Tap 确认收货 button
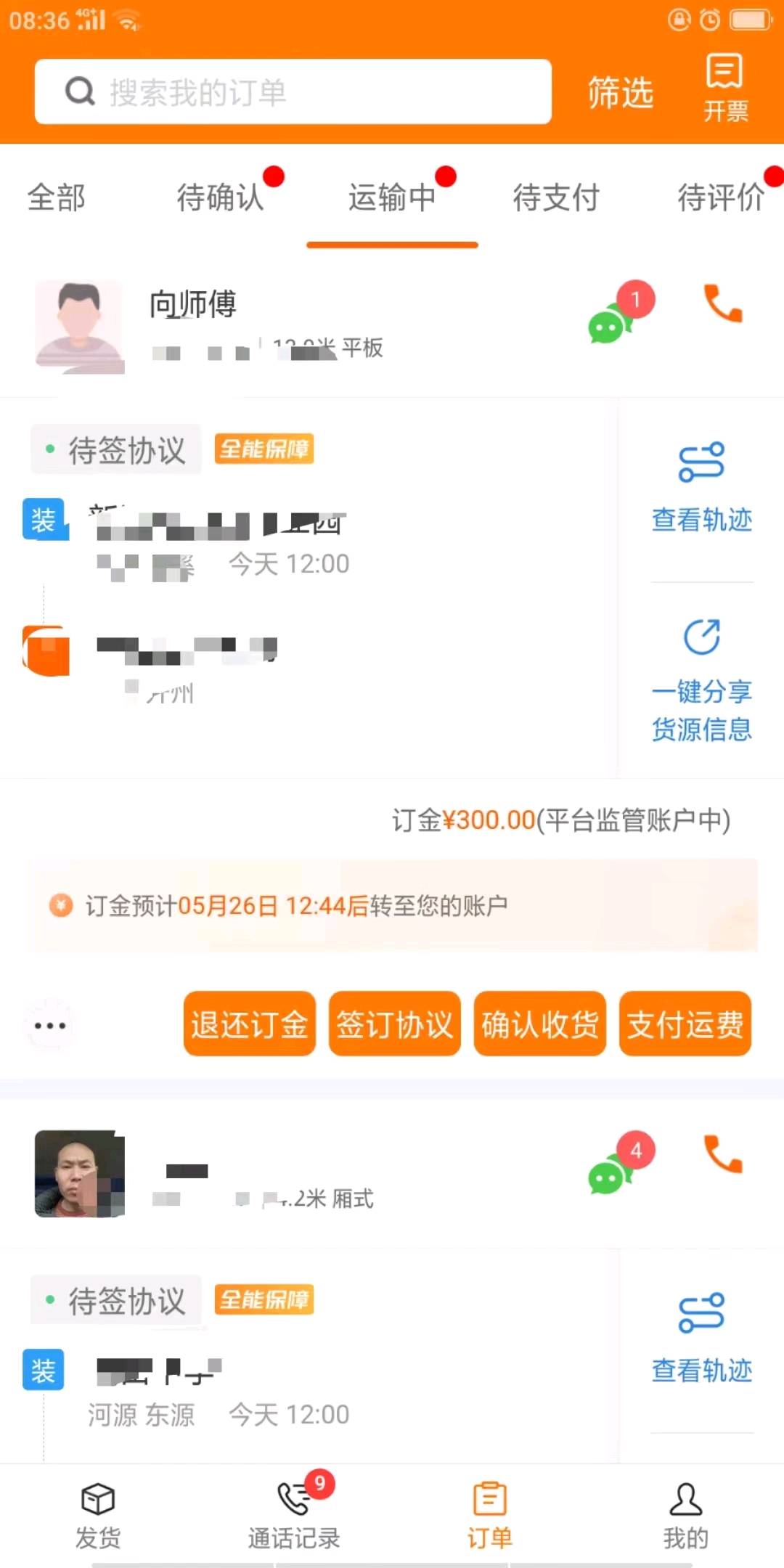 pyautogui.click(x=539, y=1024)
